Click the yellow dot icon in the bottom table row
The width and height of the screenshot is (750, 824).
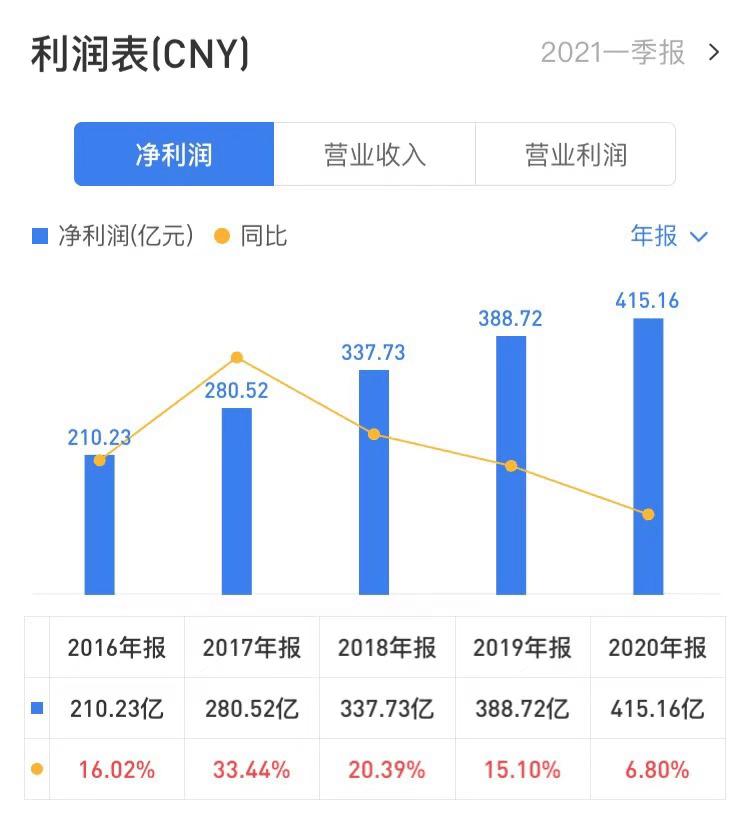[x=36, y=768]
